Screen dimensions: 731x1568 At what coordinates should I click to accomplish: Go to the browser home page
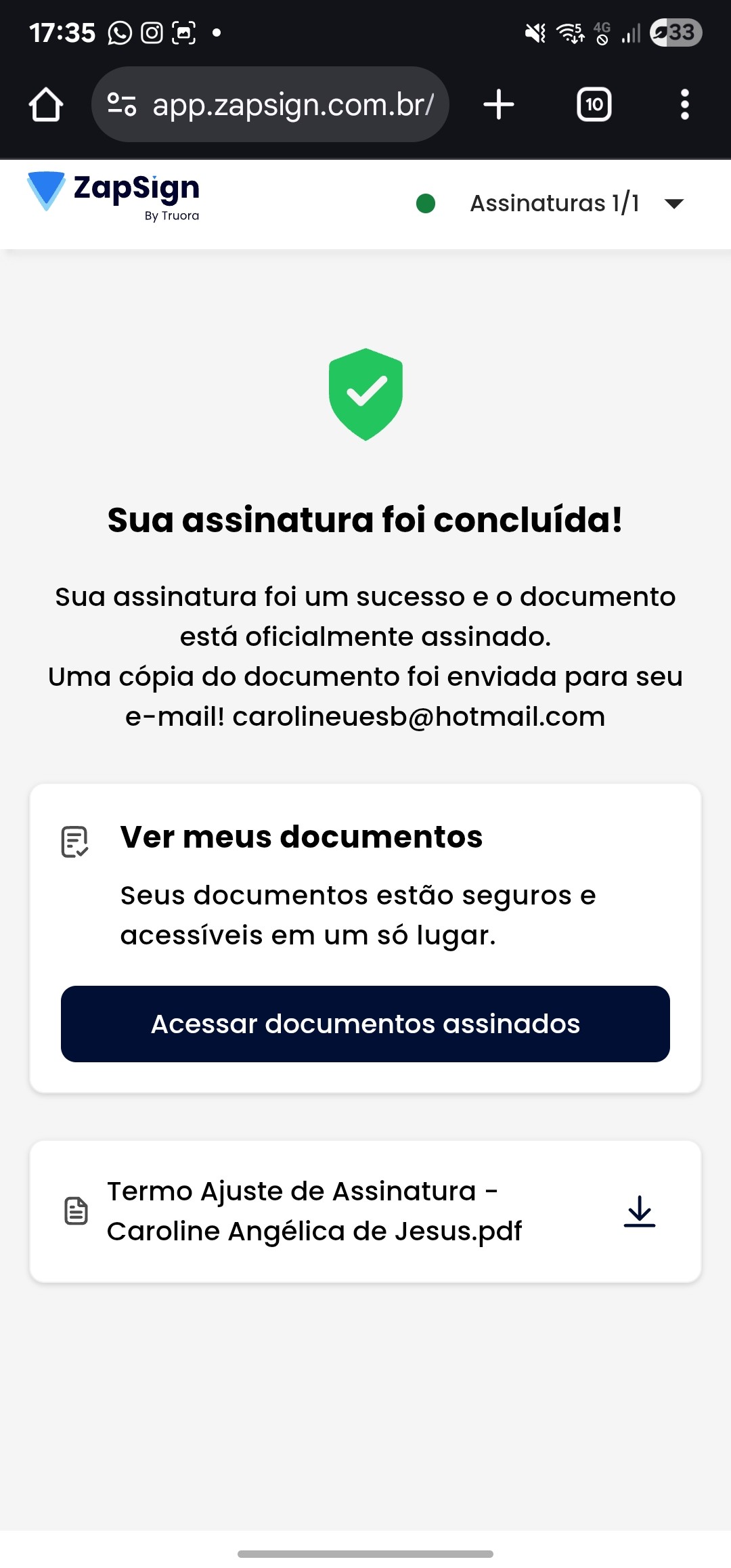click(x=46, y=105)
